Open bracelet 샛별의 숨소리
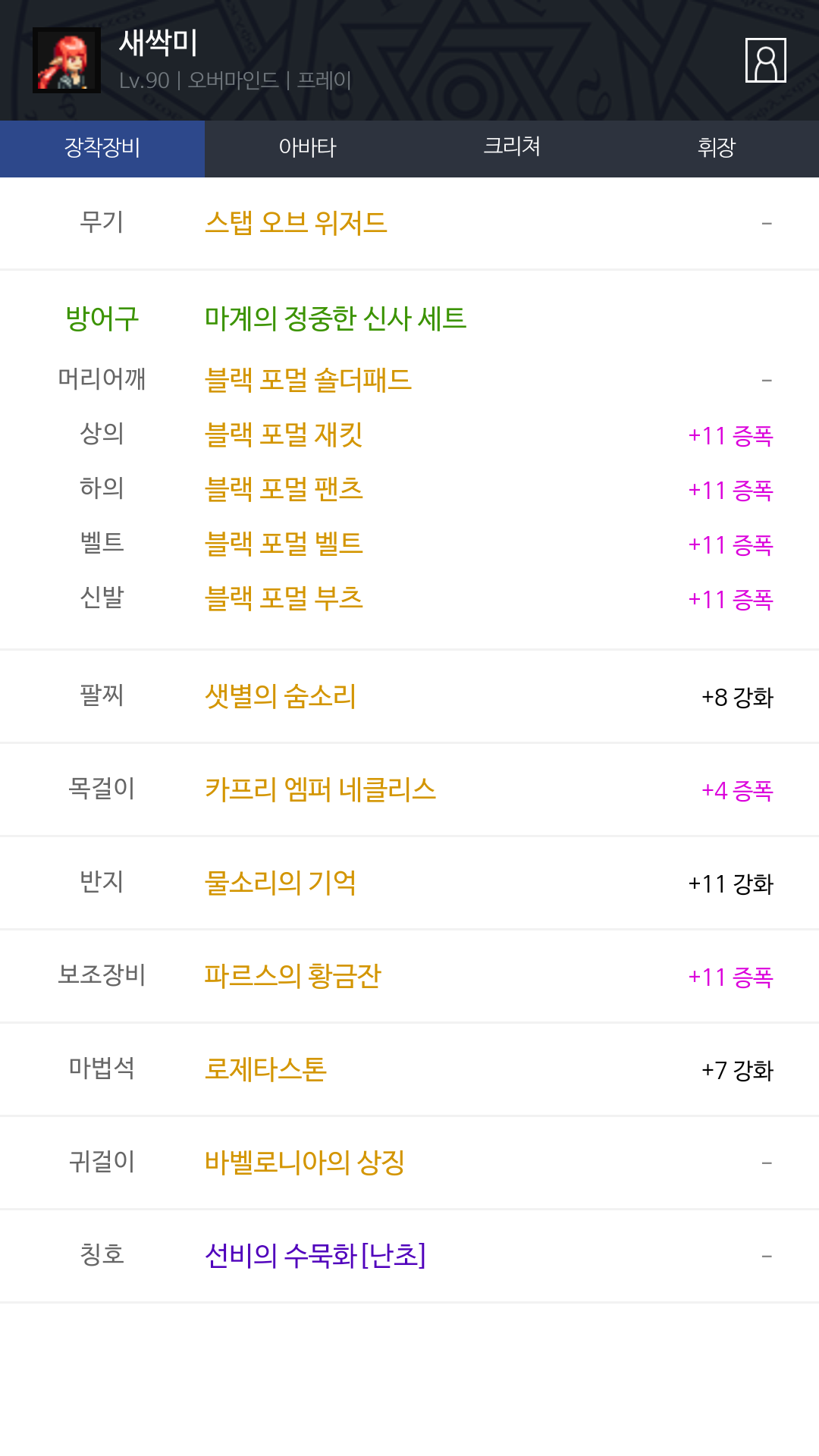Viewport: 819px width, 1456px height. pyautogui.click(x=281, y=696)
